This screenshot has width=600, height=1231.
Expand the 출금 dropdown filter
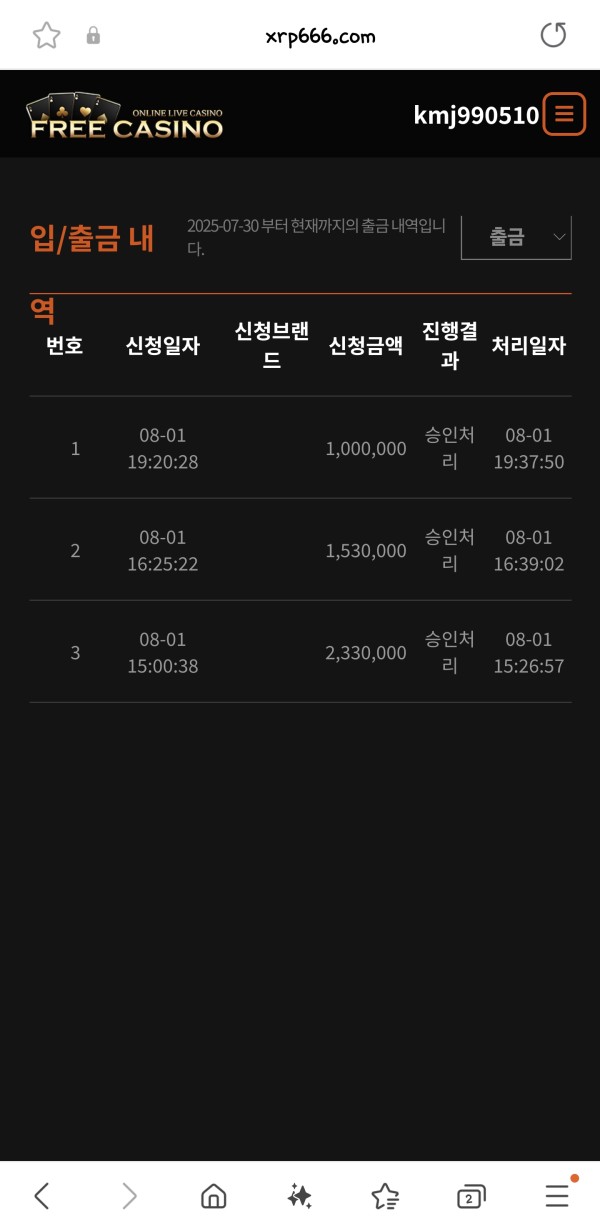(x=516, y=237)
